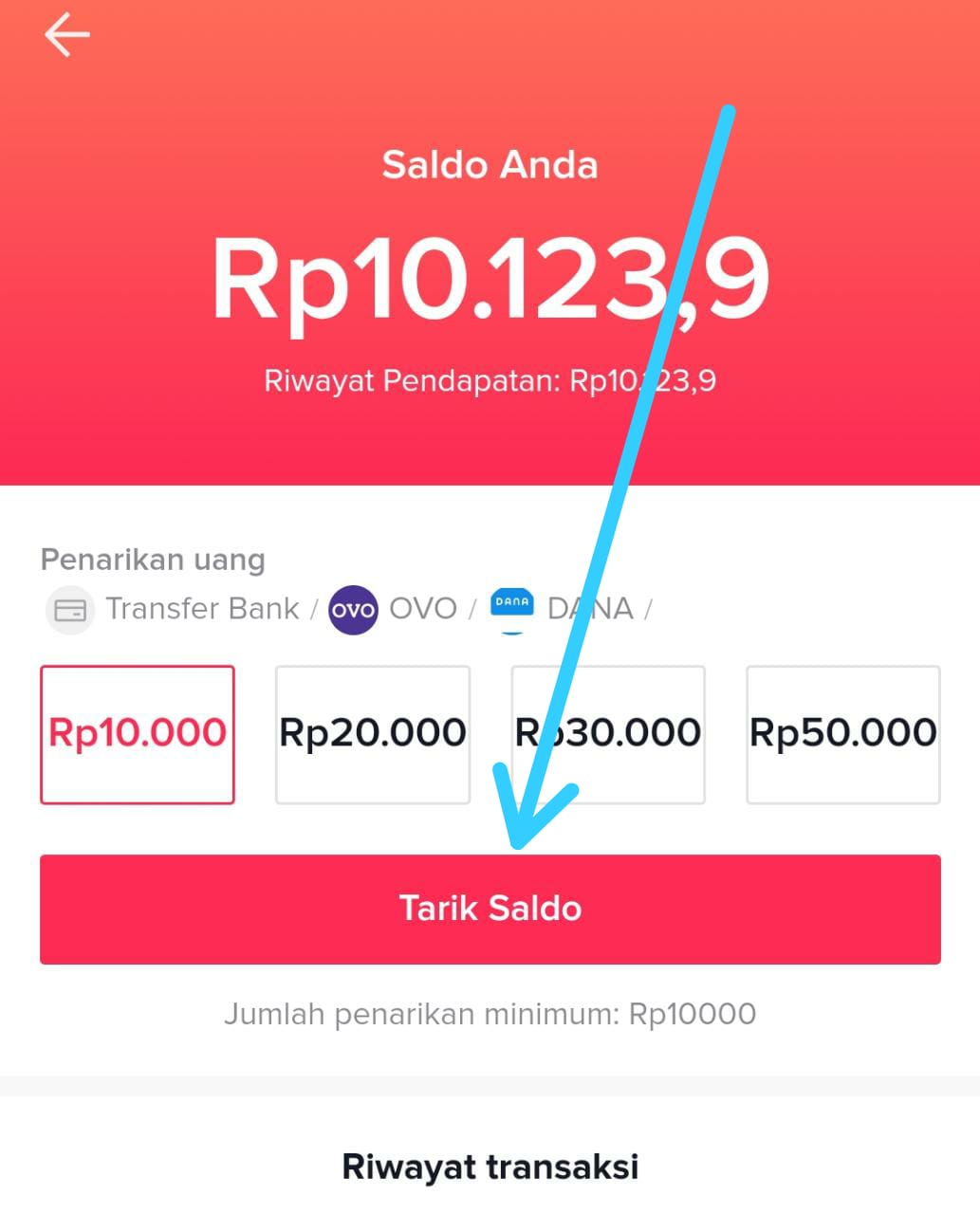
Task: Go back using the arrow icon
Action: [66, 35]
